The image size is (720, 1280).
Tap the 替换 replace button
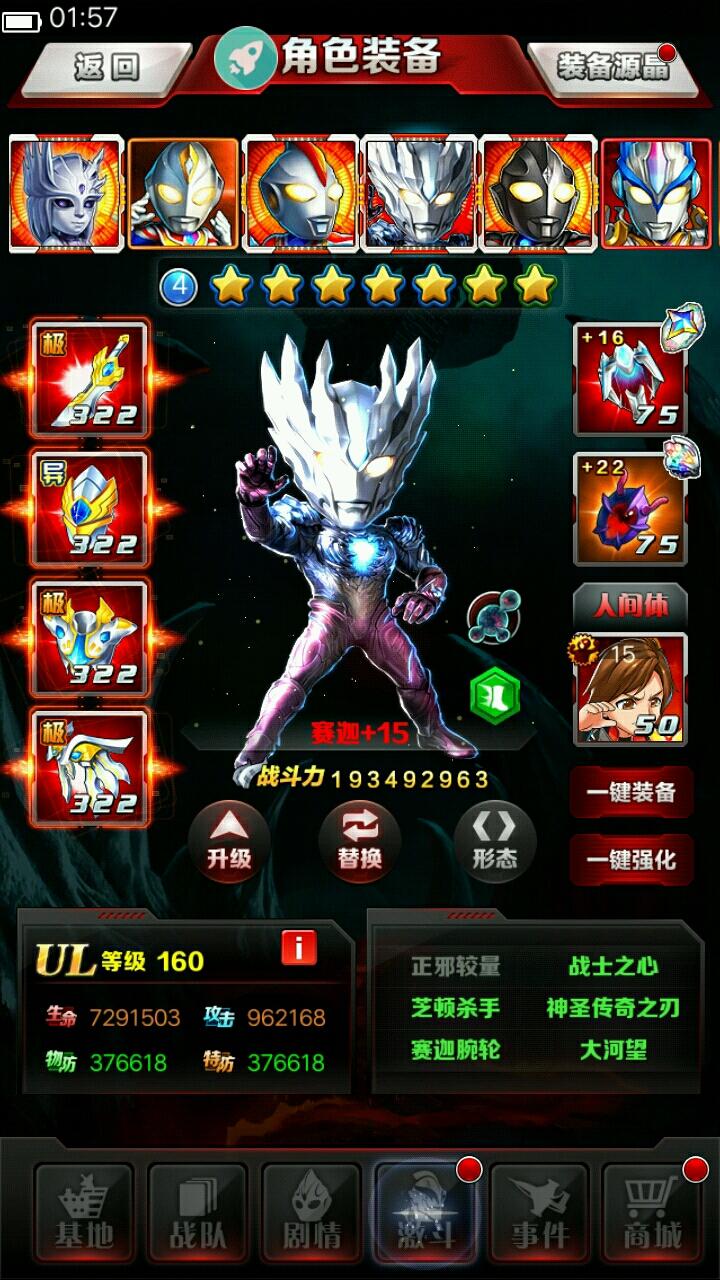coord(360,842)
